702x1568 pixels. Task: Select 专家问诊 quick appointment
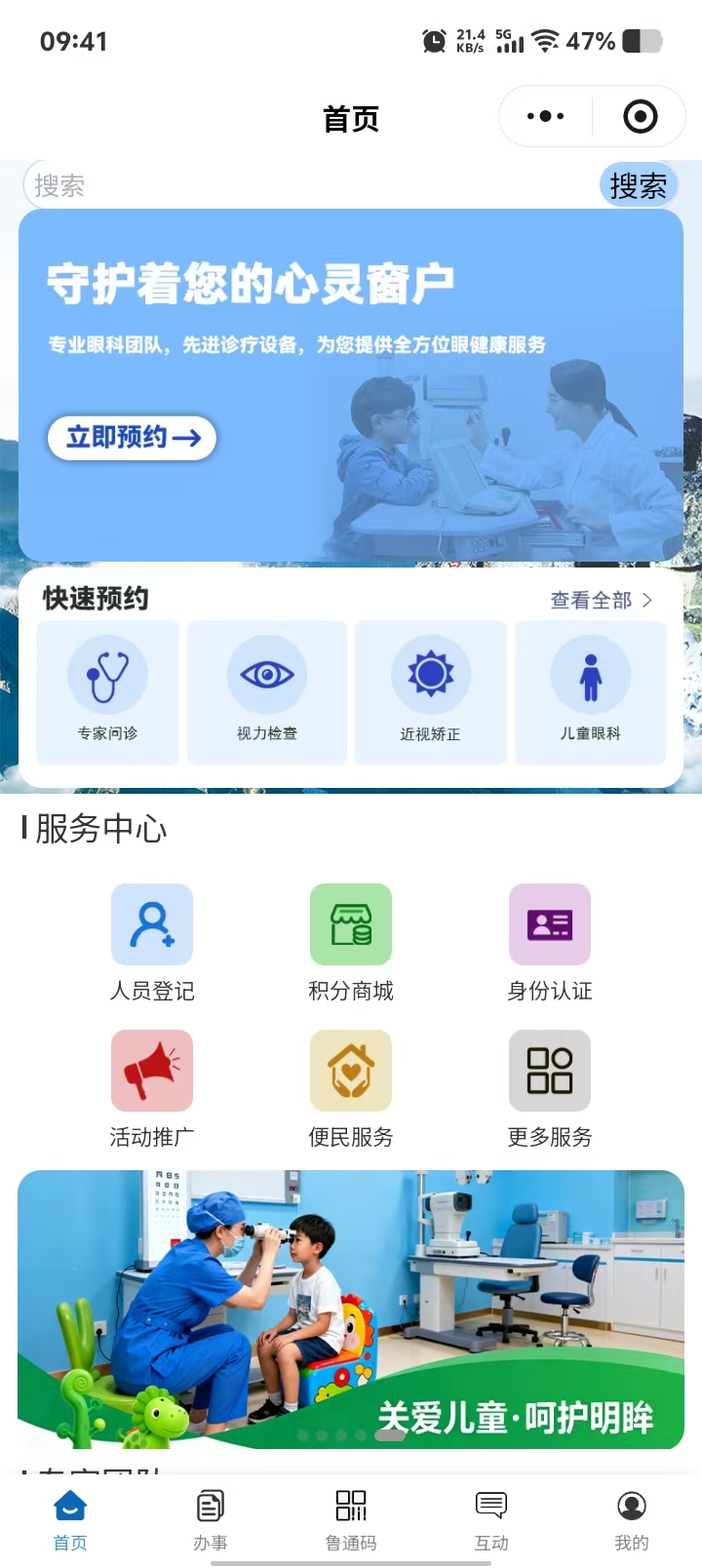(107, 691)
